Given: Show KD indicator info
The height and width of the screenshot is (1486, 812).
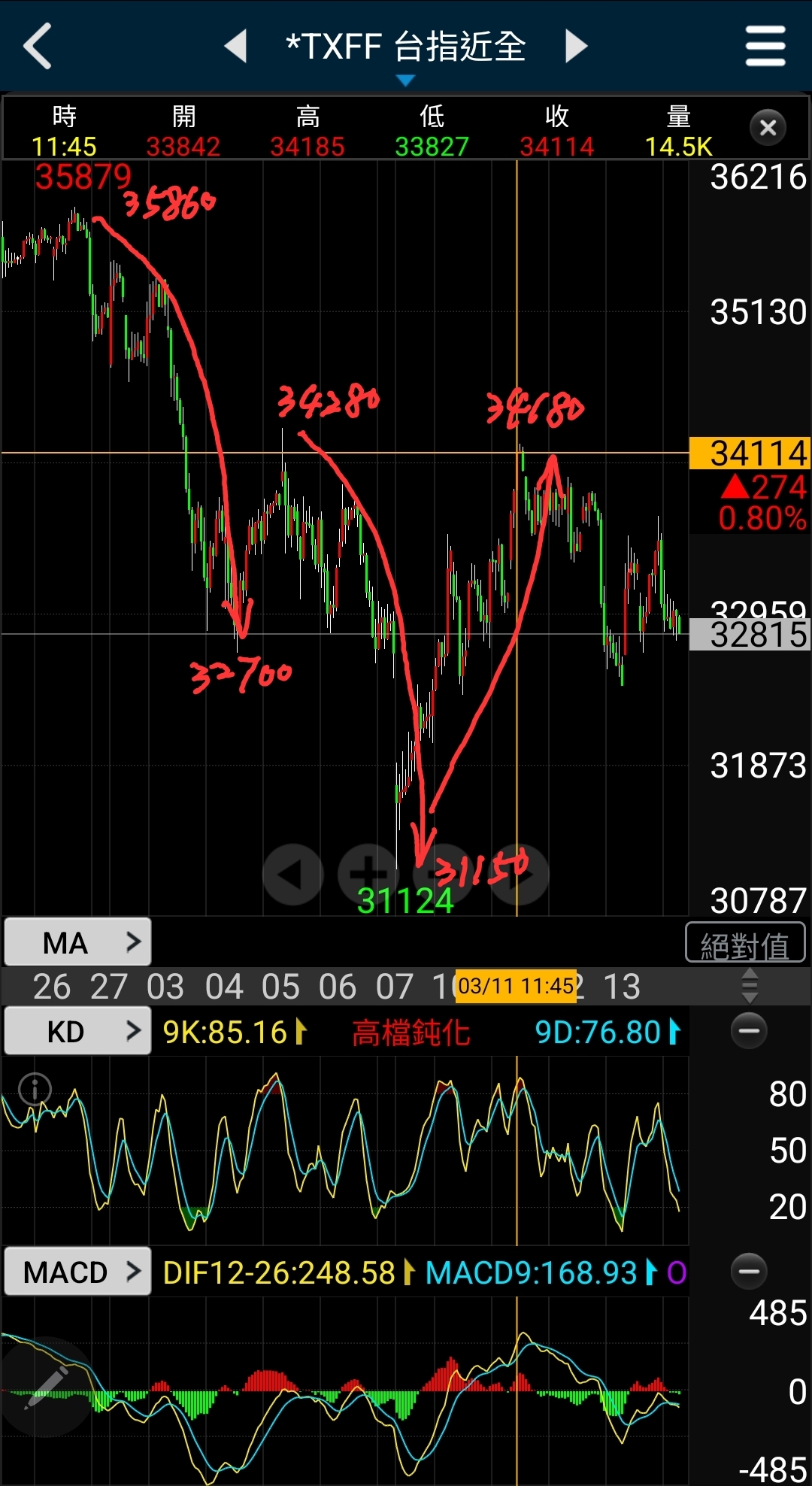Looking at the screenshot, I should [x=35, y=1088].
